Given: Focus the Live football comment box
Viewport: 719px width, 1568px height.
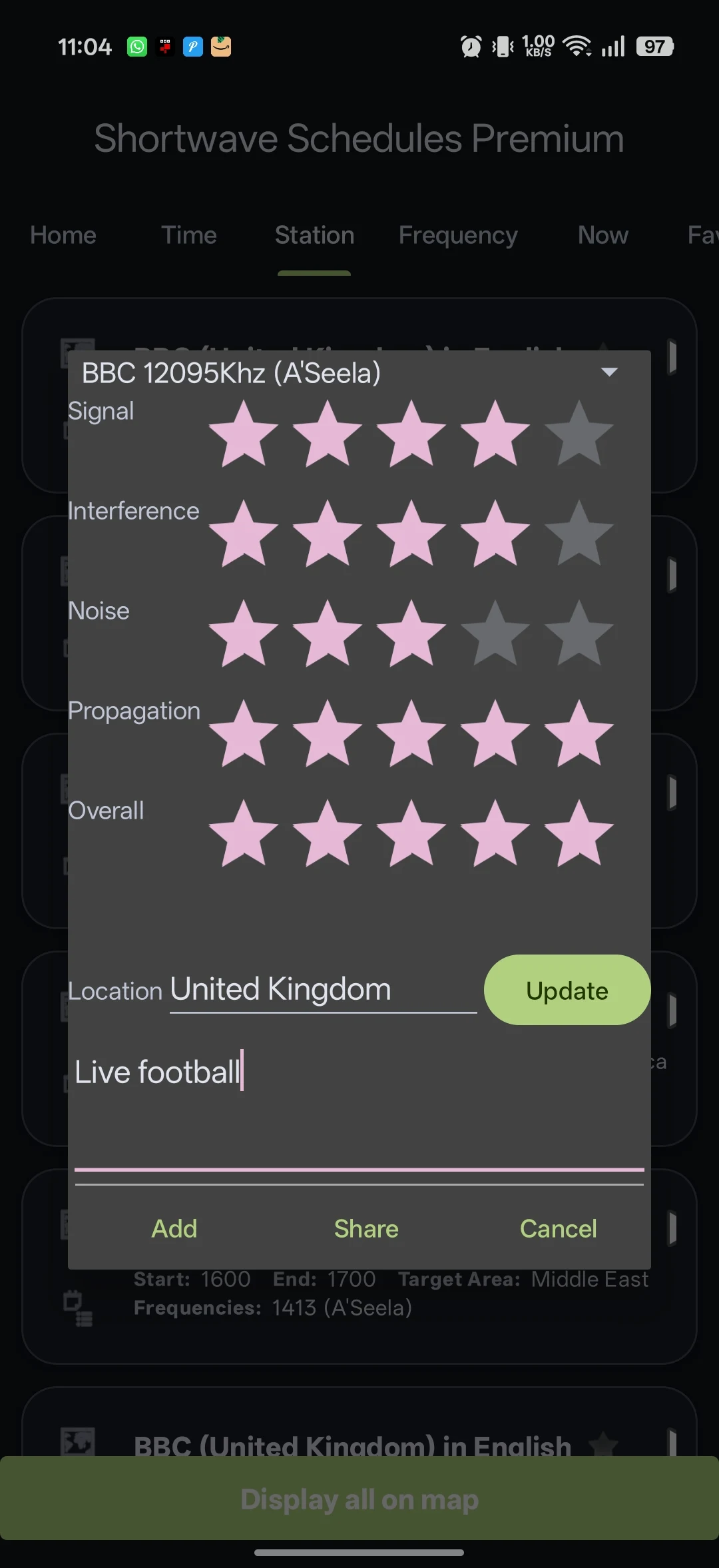Looking at the screenshot, I should pyautogui.click(x=359, y=1106).
